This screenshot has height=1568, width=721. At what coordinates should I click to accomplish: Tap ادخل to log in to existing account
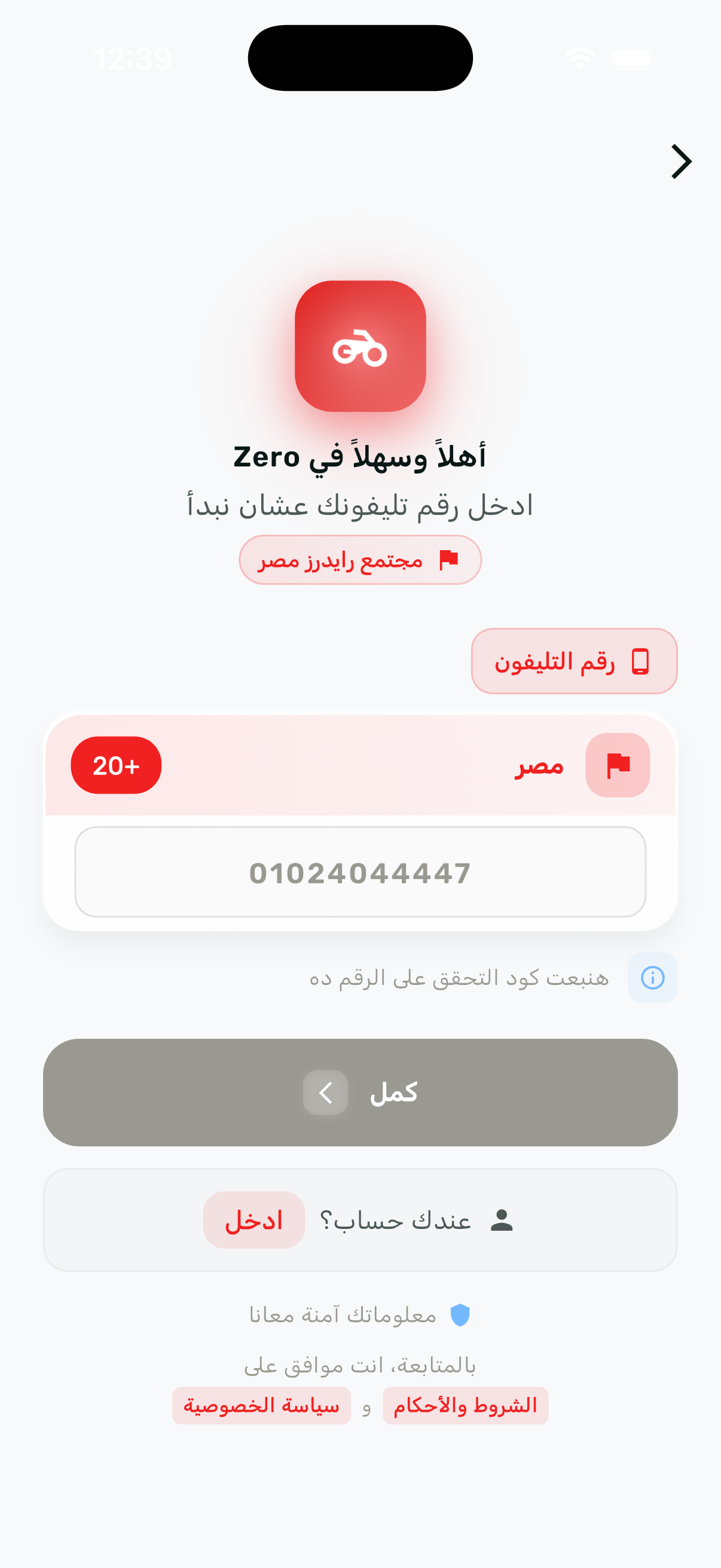[x=253, y=1221]
